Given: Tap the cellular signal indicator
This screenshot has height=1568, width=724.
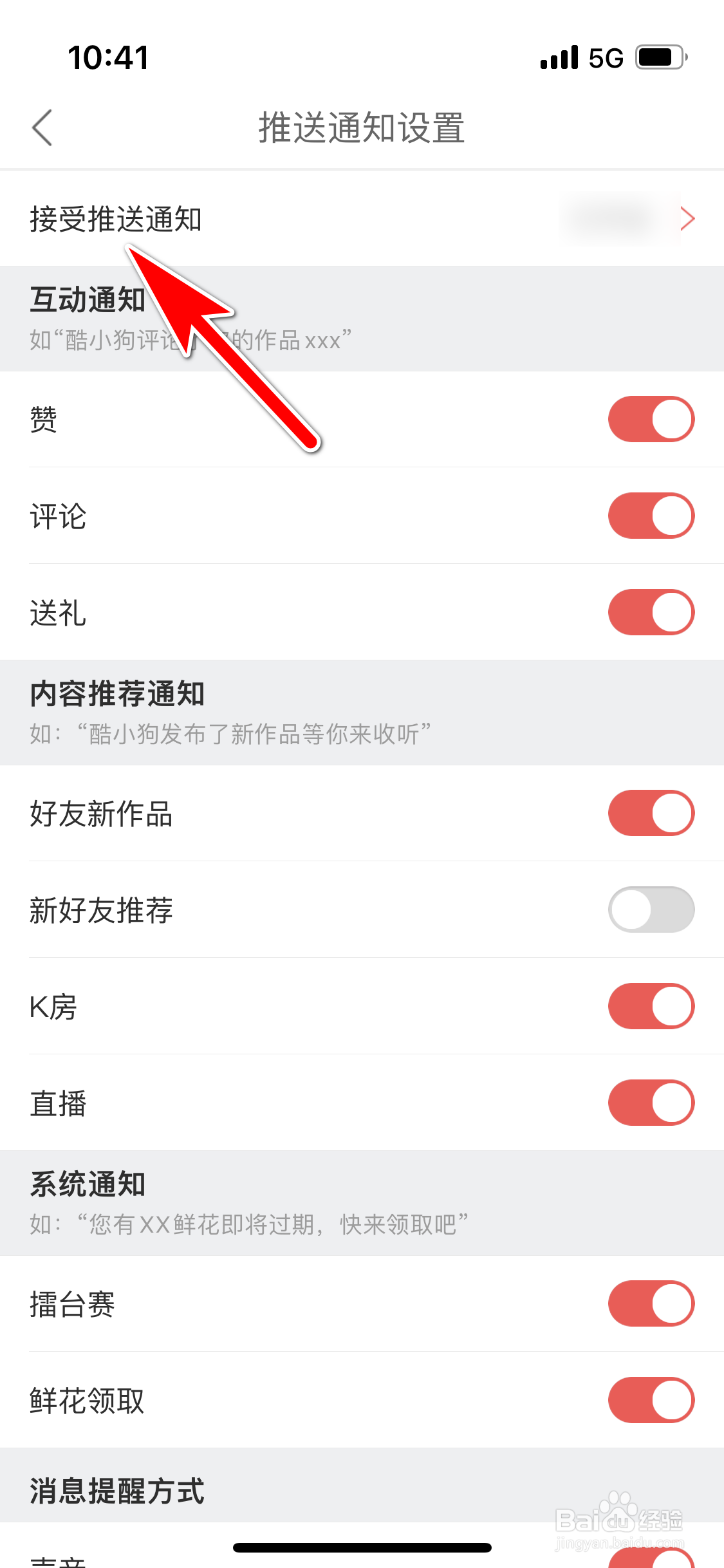Looking at the screenshot, I should point(557,57).
